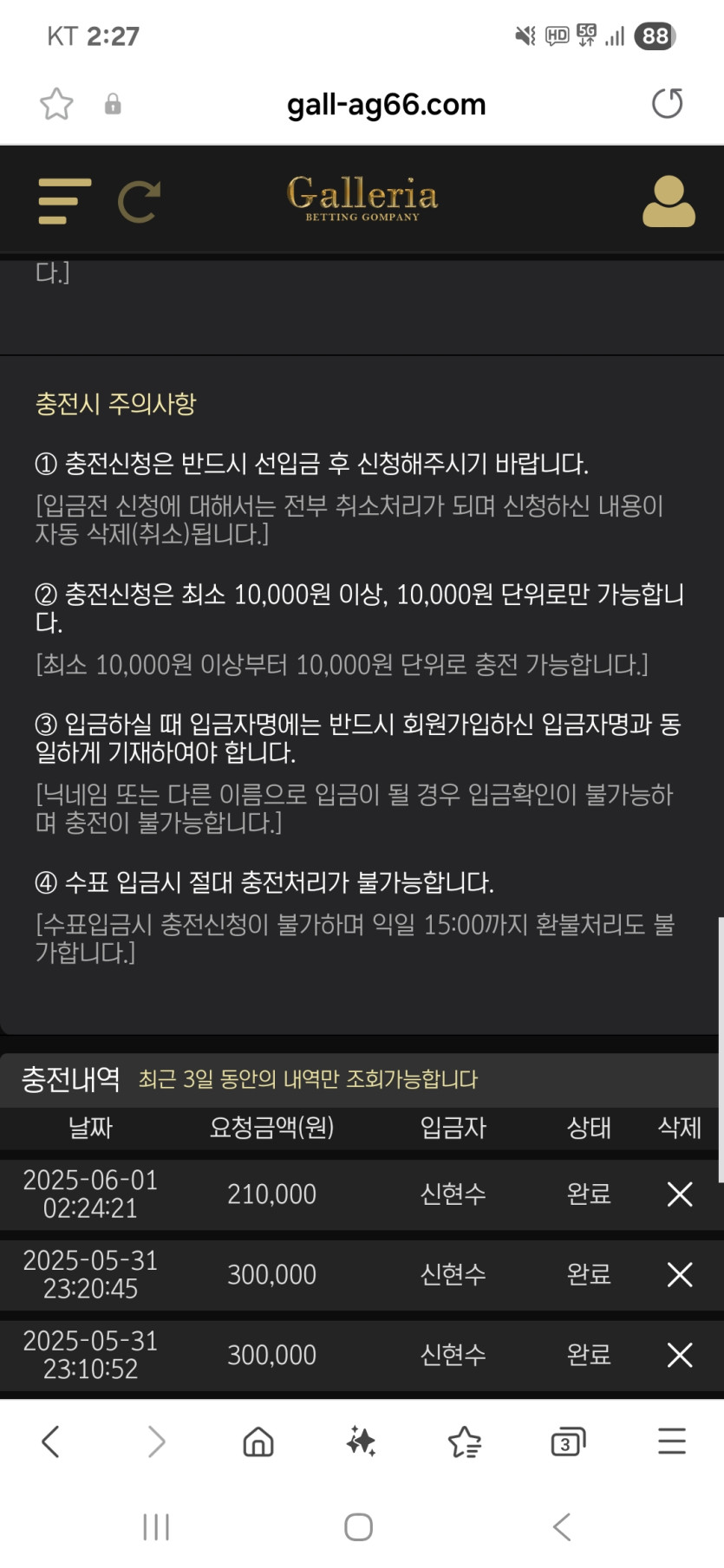Tap the system home button
Screen dimensions: 724x1568
[x=359, y=1527]
